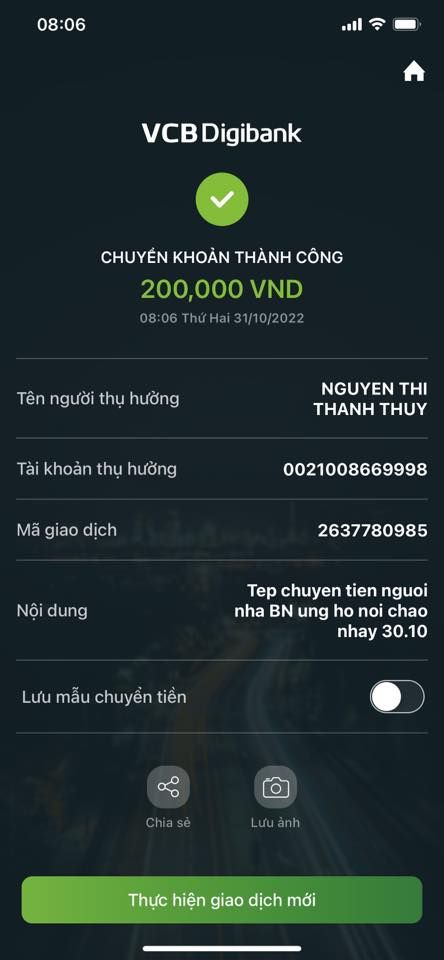Viewport: 444px width, 960px height.
Task: Go to the home screen icon
Action: coord(414,72)
